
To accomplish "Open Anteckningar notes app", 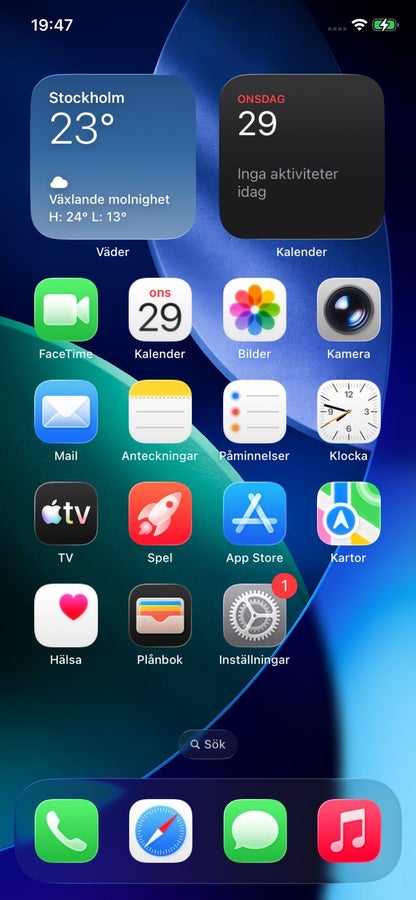I will 160,412.
